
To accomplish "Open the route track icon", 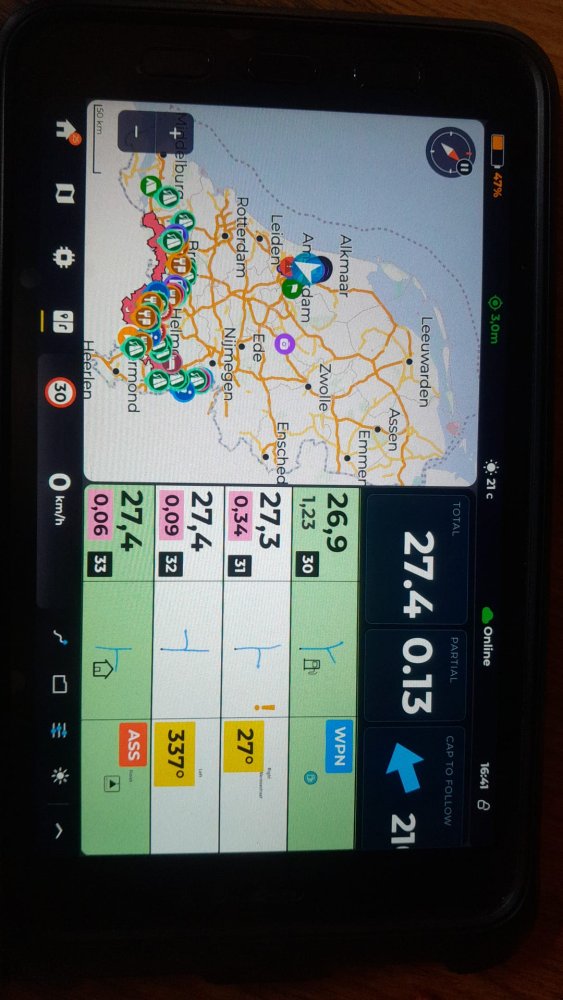I will [61, 636].
